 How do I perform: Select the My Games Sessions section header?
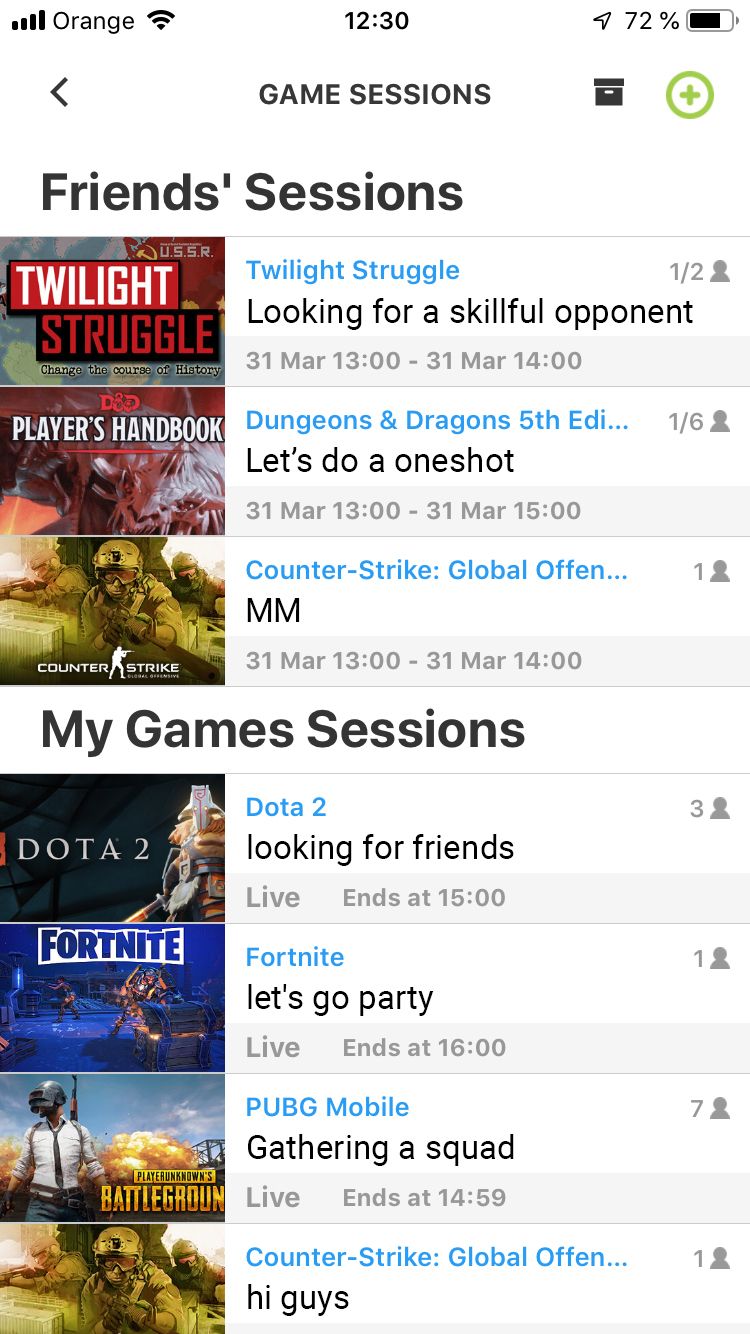(x=282, y=729)
